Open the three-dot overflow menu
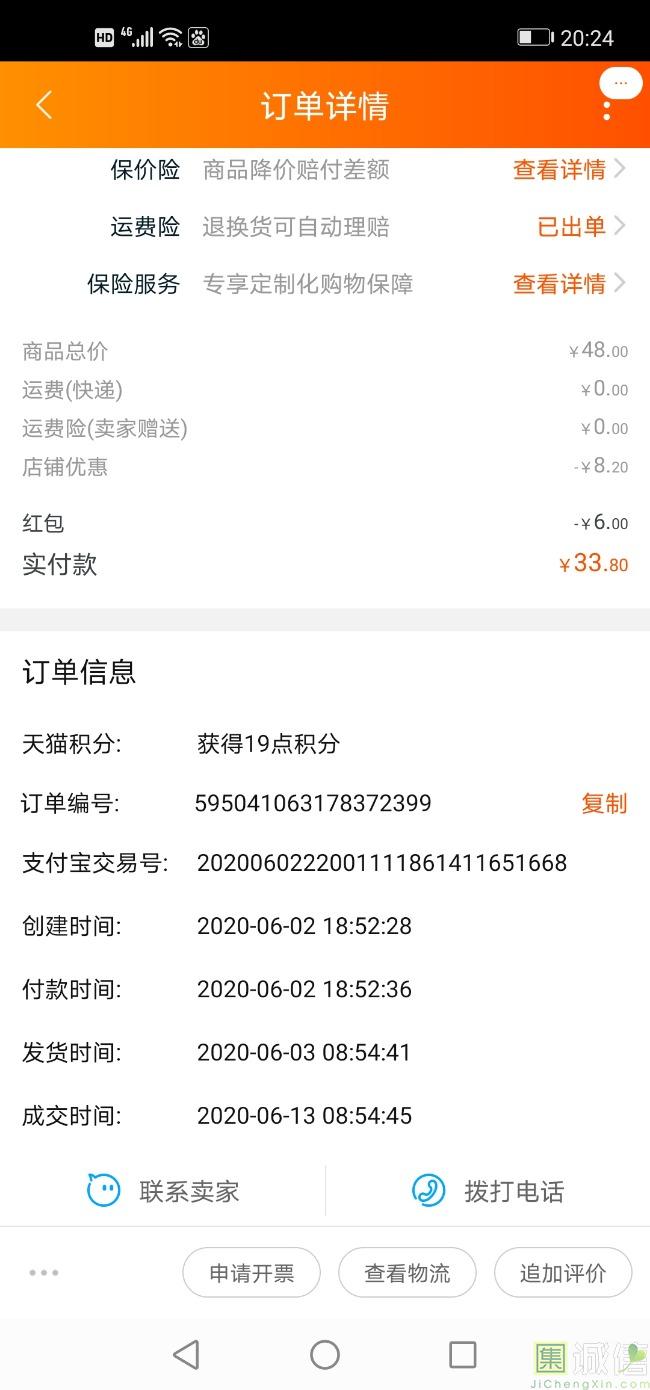The image size is (650, 1390). pos(606,108)
